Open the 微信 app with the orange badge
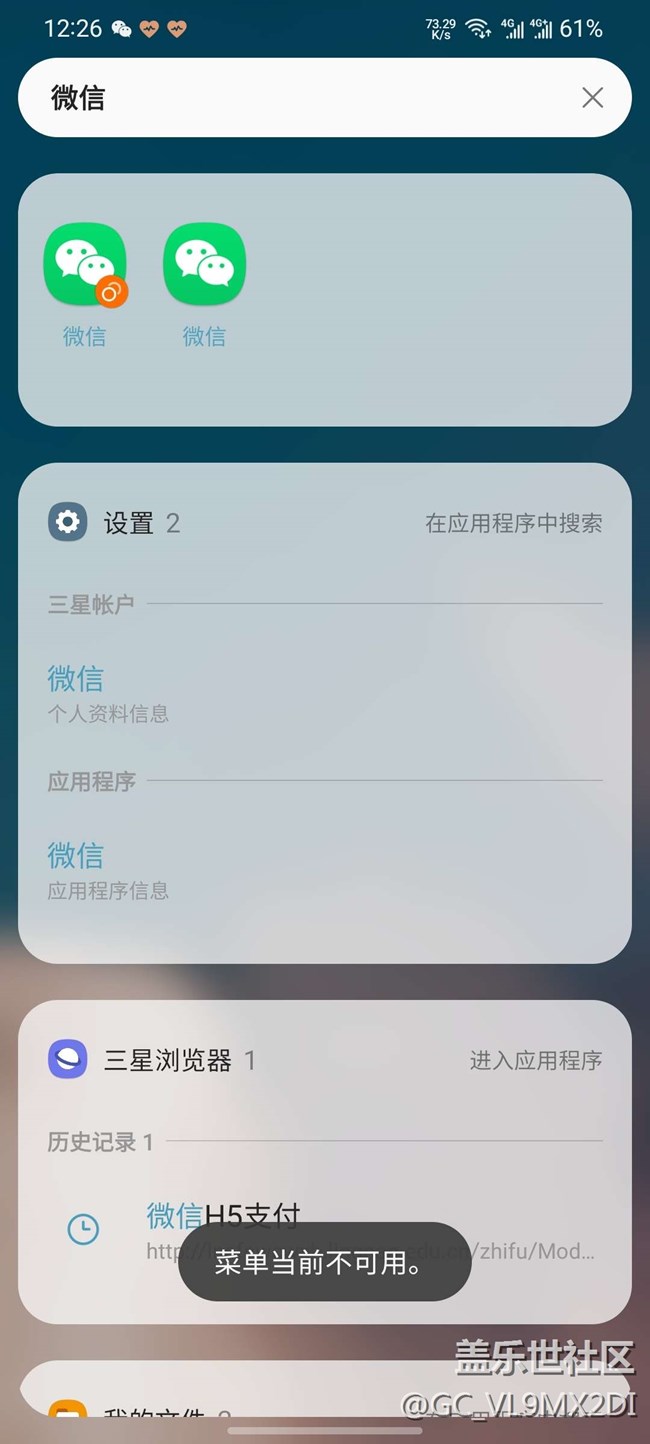The image size is (650, 1444). point(85,265)
